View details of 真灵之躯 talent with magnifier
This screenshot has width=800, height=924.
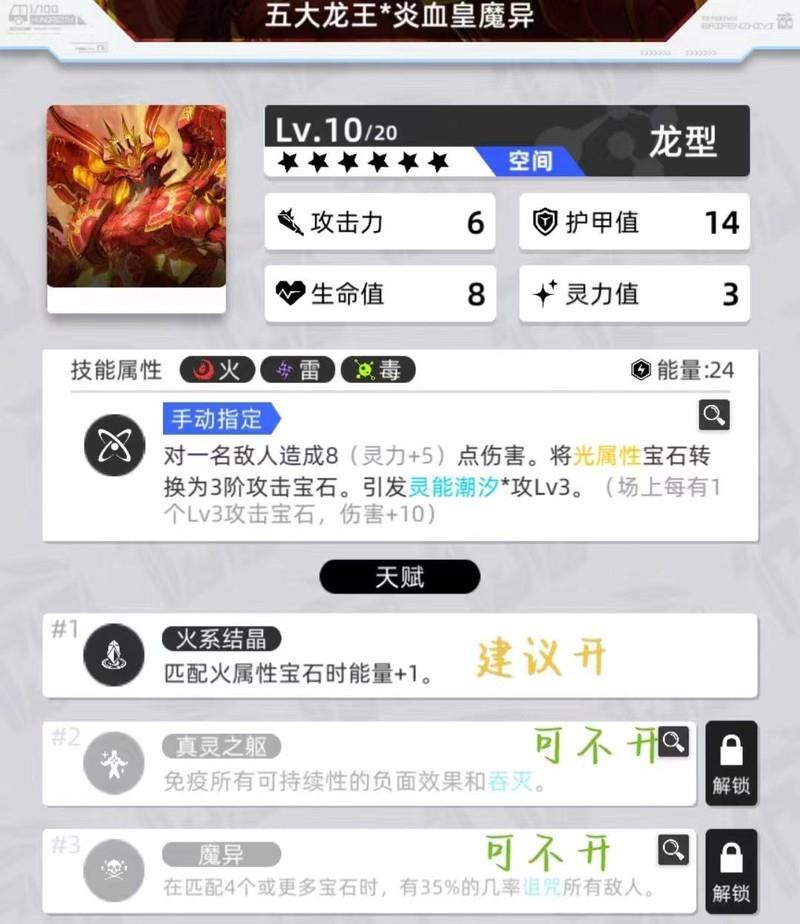[674, 742]
